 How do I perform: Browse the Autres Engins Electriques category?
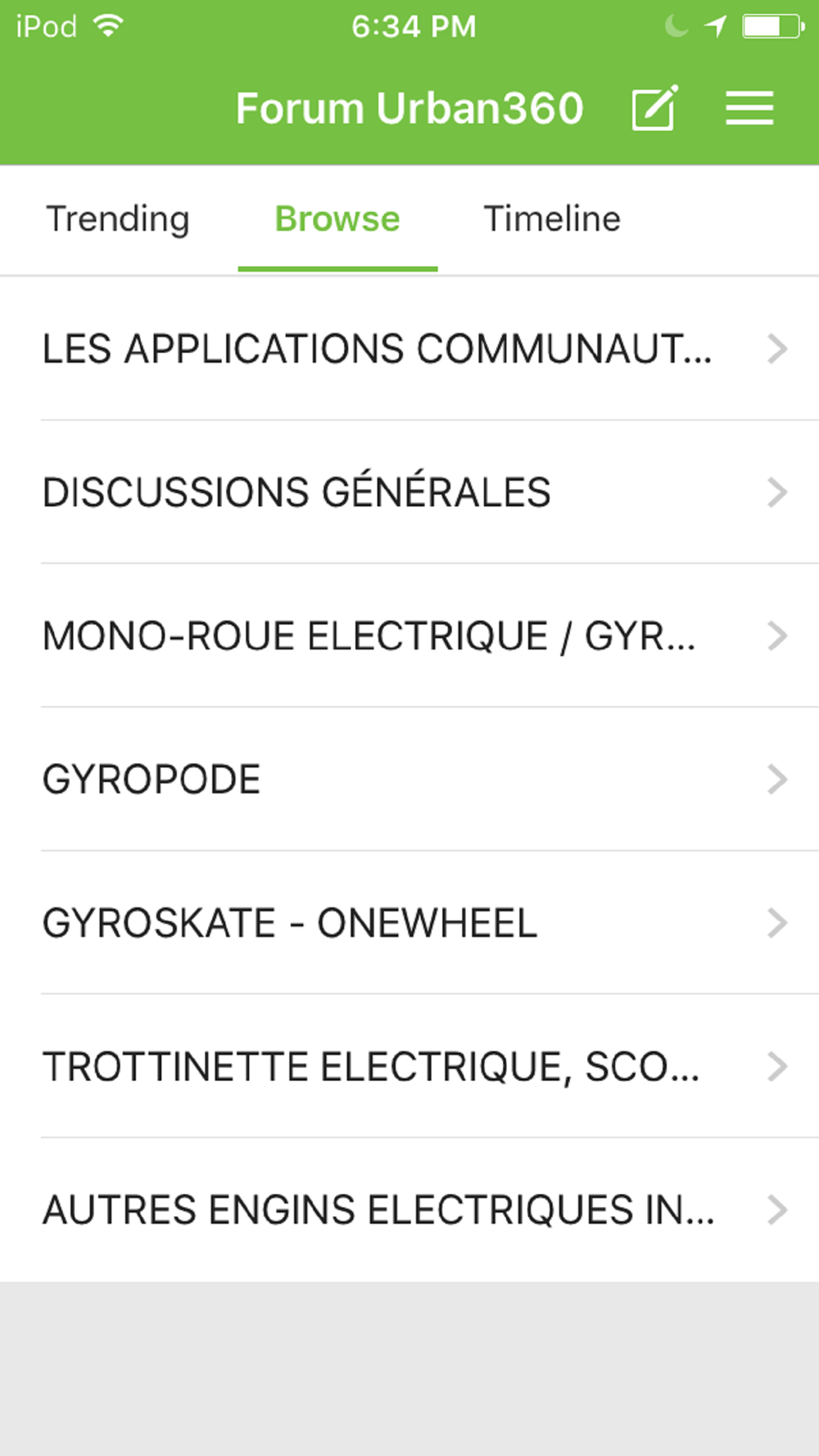pos(409,1210)
